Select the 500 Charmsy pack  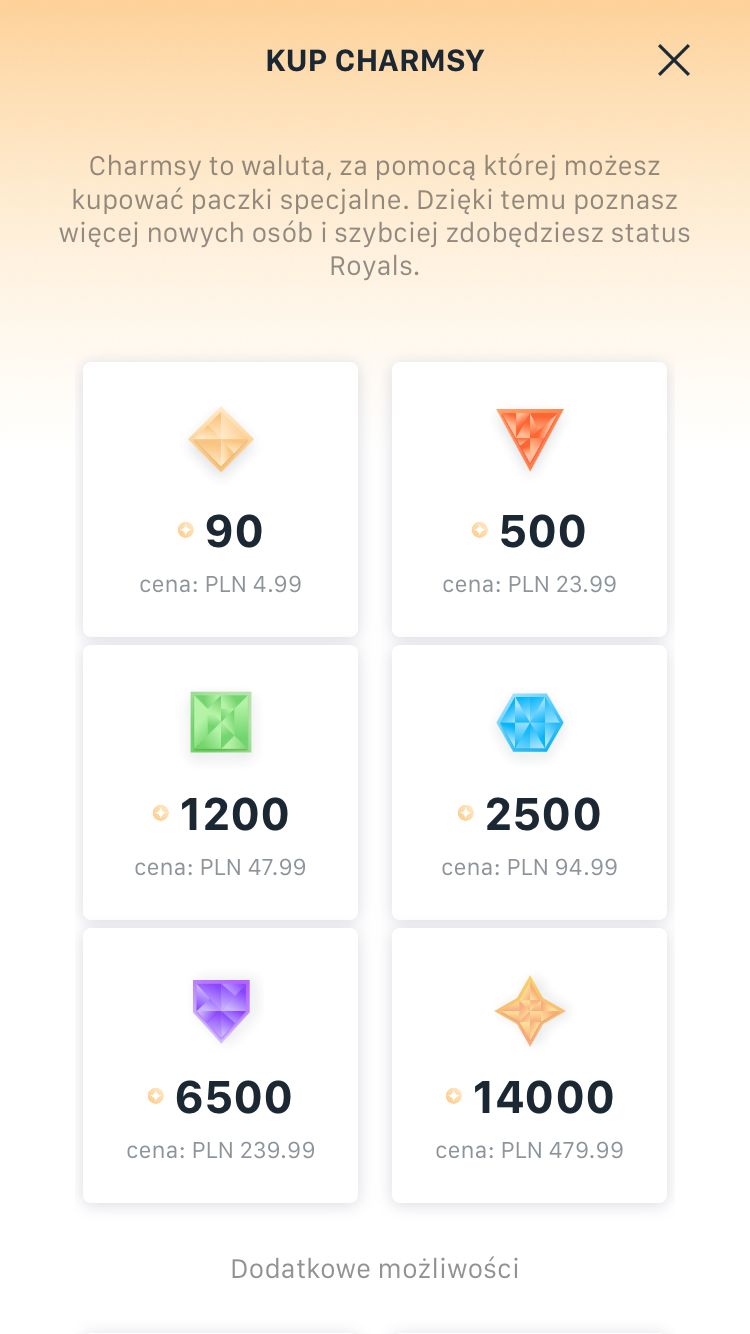[x=529, y=499]
